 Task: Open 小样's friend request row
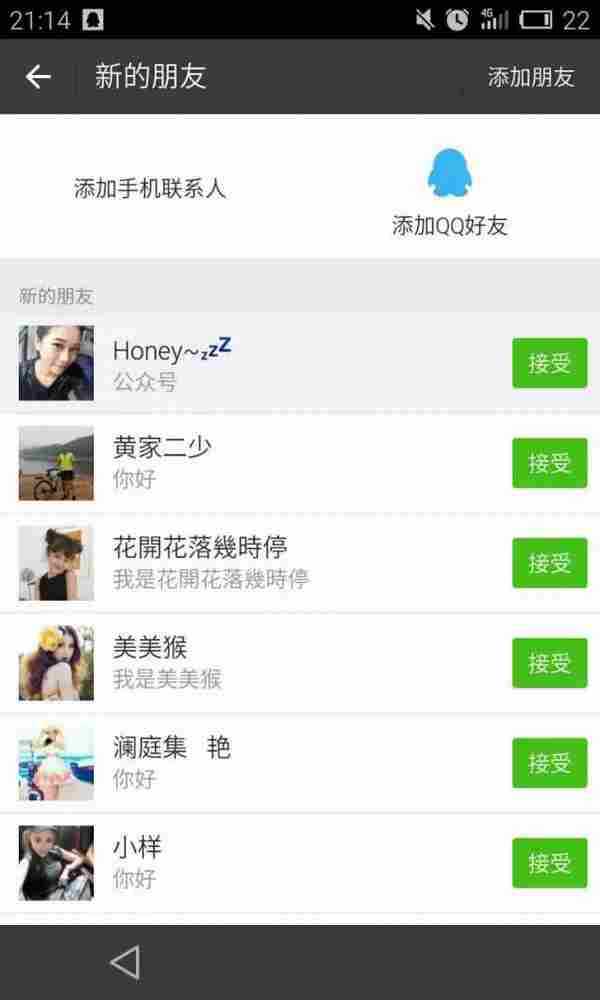coord(250,863)
